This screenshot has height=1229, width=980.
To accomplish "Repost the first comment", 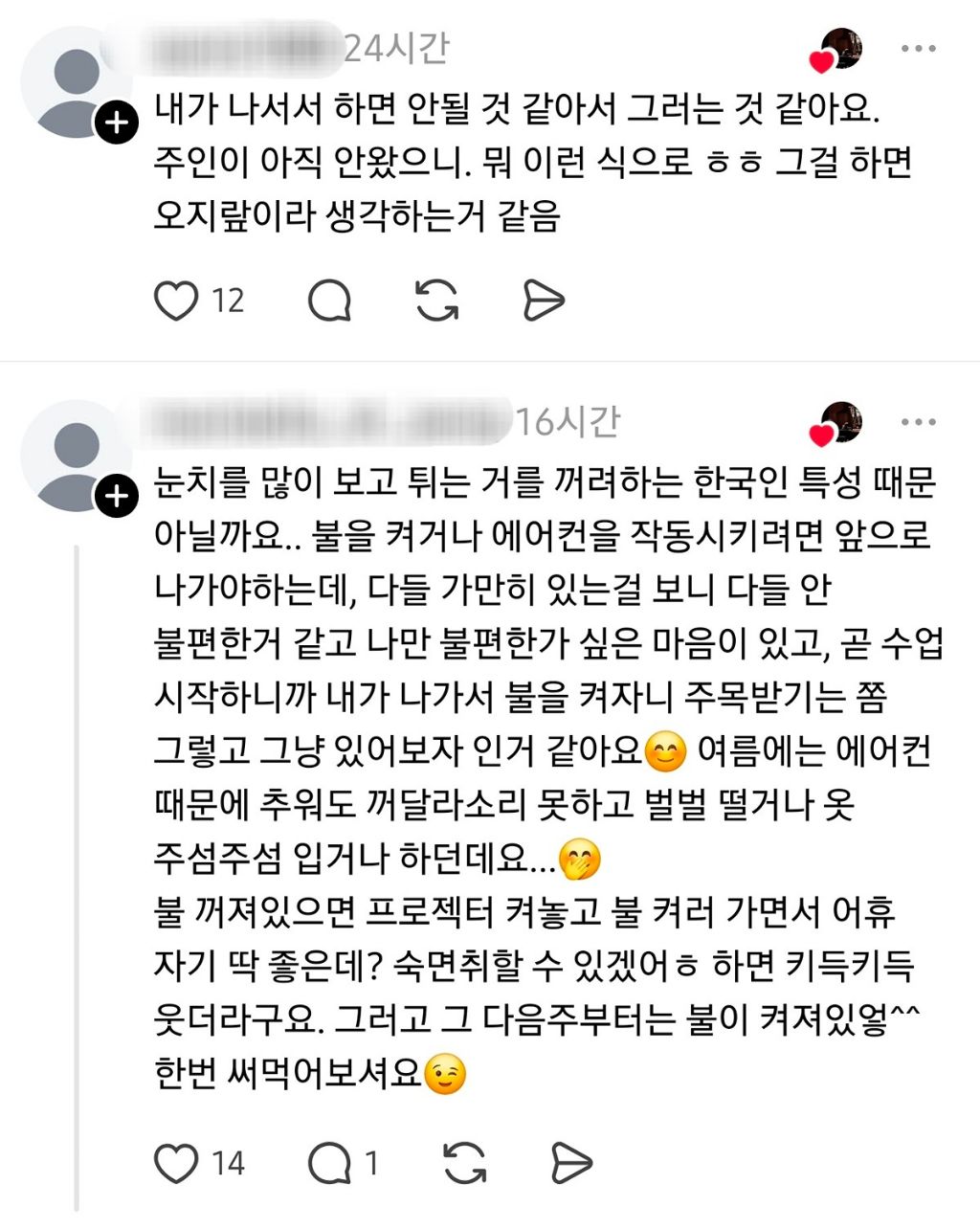I will coord(439,300).
